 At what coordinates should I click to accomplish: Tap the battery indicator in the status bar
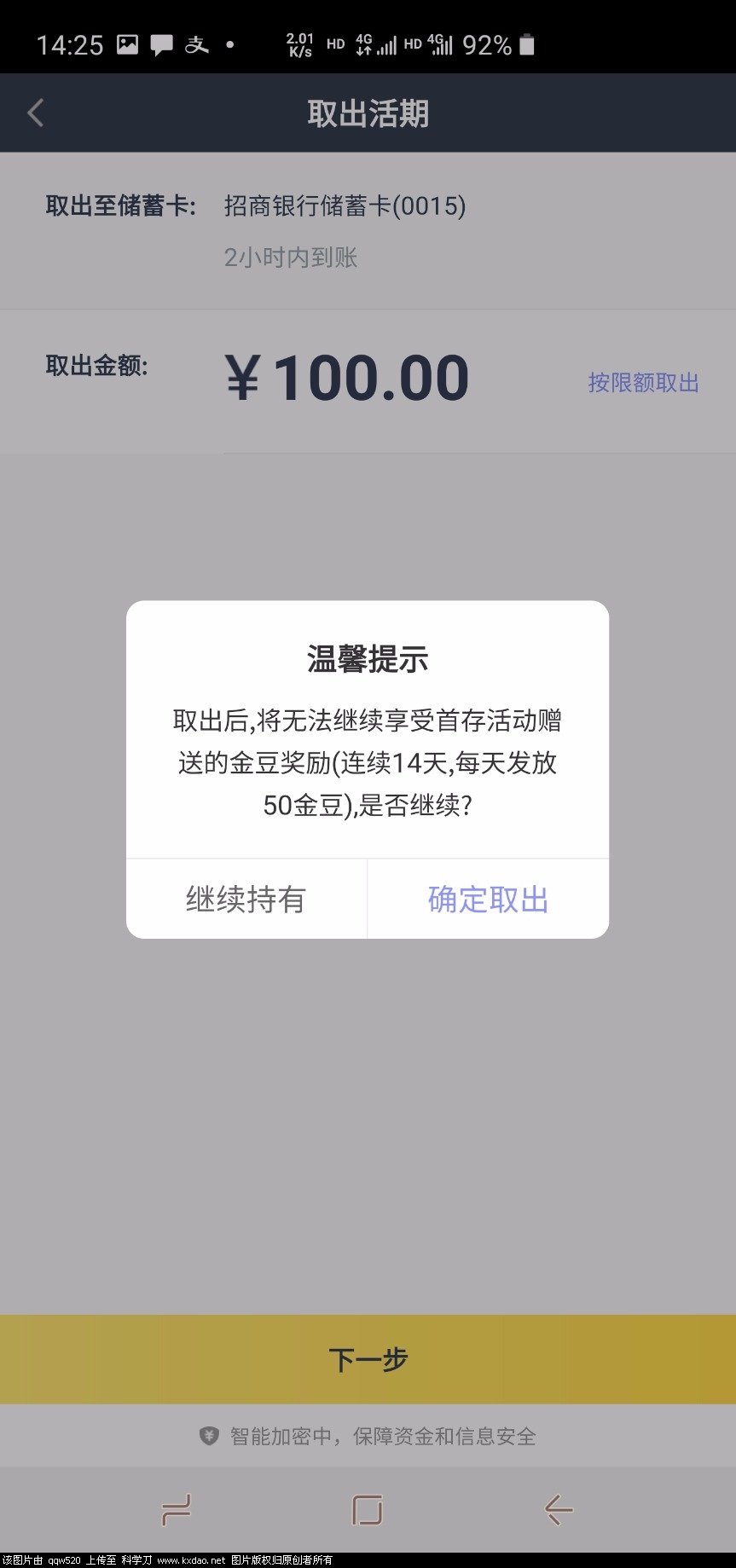[529, 43]
